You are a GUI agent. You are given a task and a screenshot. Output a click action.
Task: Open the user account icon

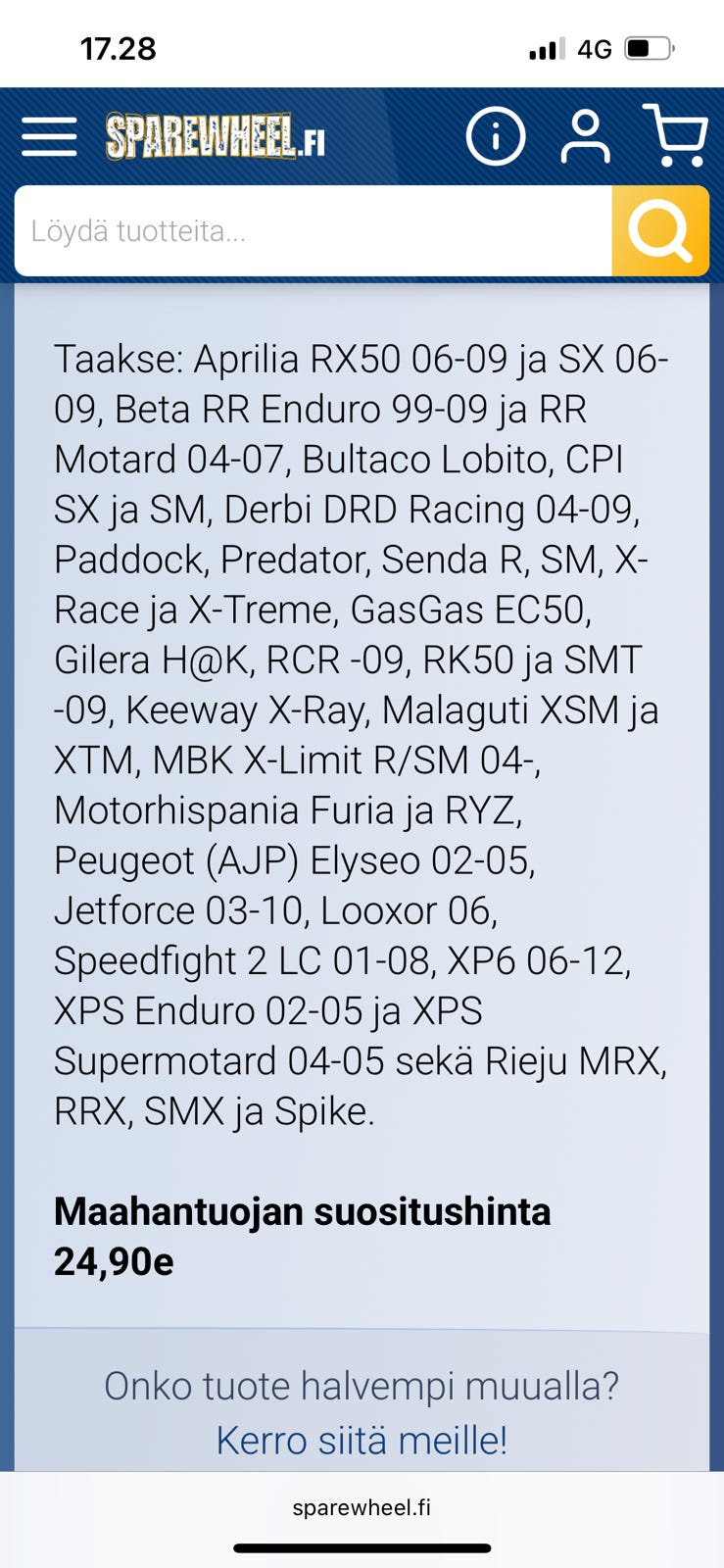pyautogui.click(x=585, y=136)
